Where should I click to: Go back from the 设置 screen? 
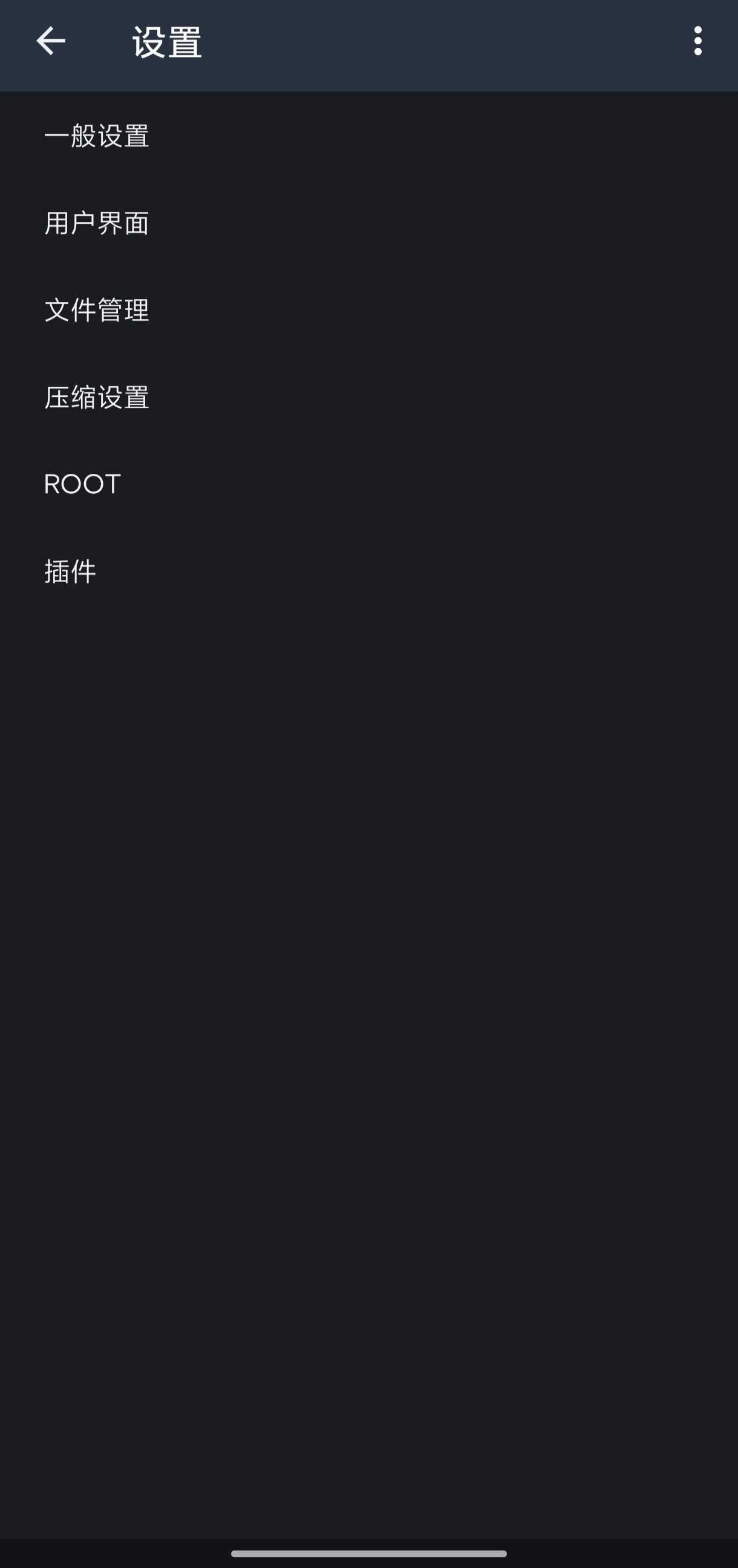click(x=50, y=41)
